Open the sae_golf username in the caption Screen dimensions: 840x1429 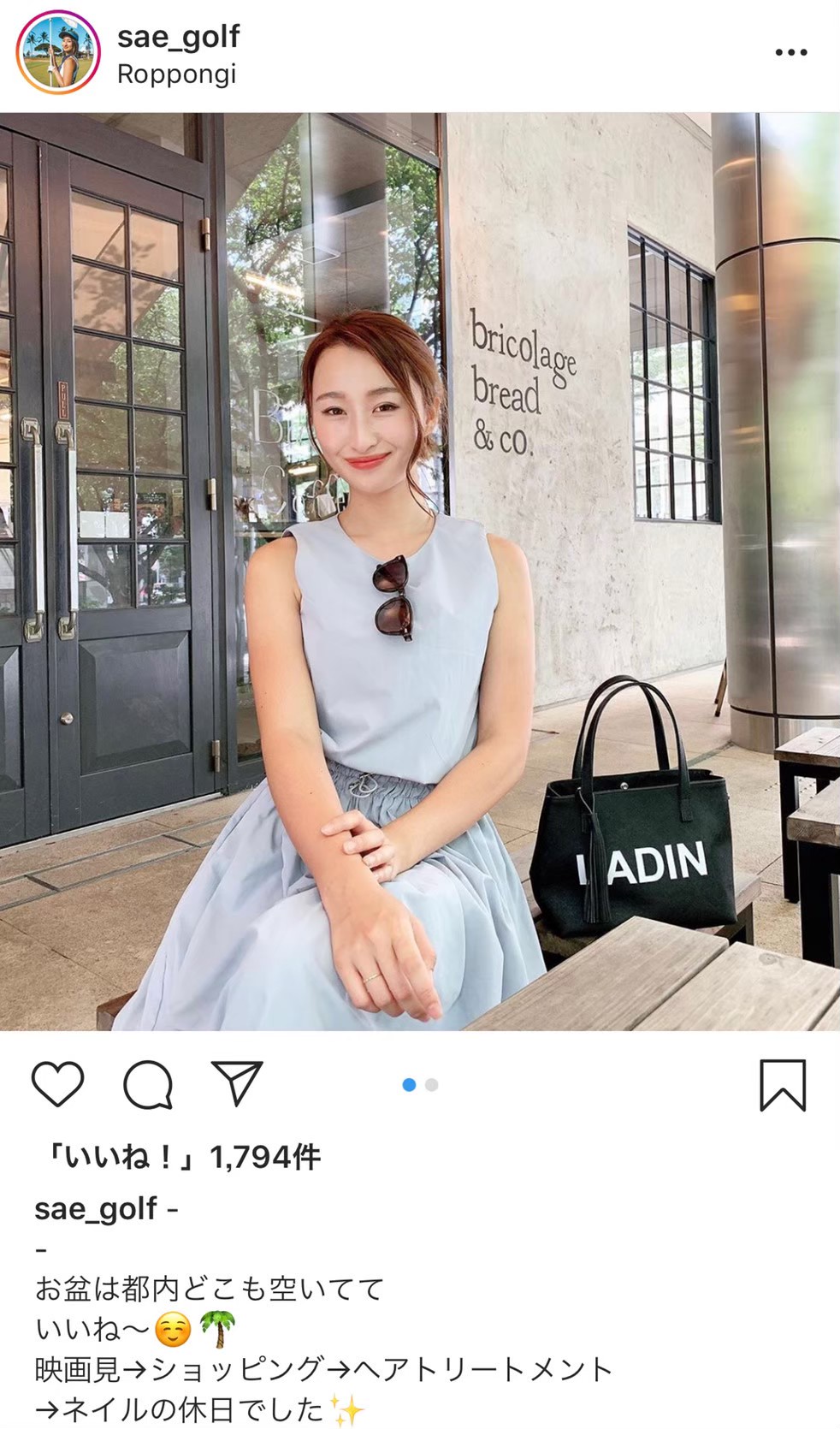96,1208
